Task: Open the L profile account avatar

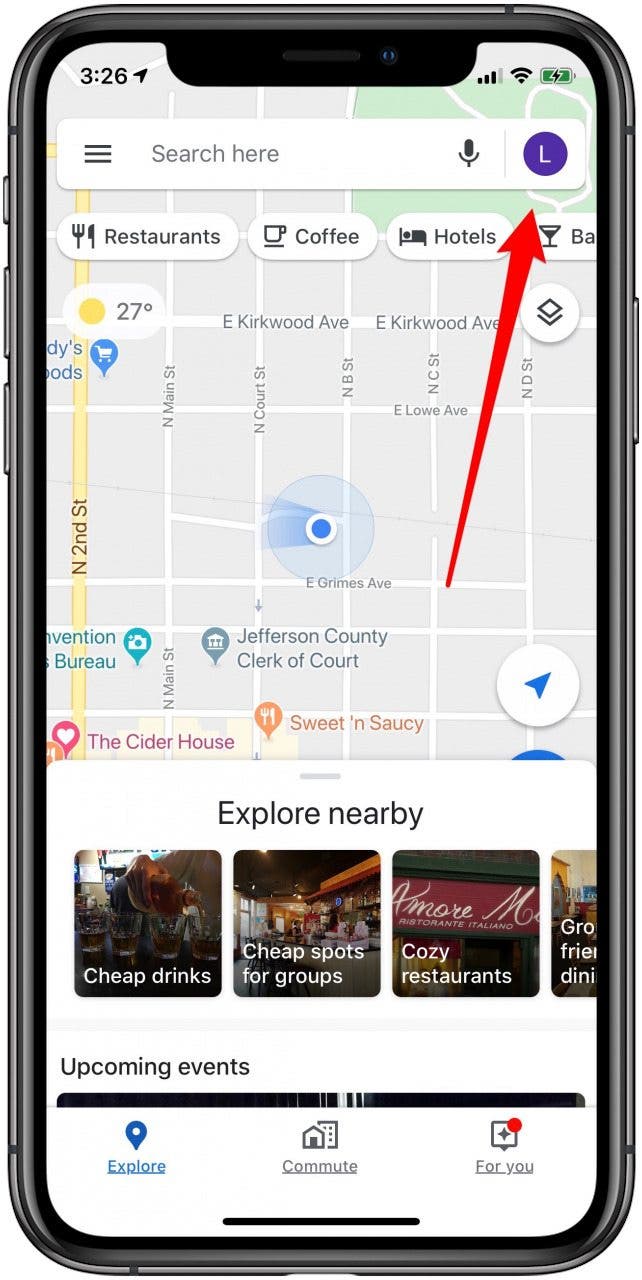Action: pos(544,154)
